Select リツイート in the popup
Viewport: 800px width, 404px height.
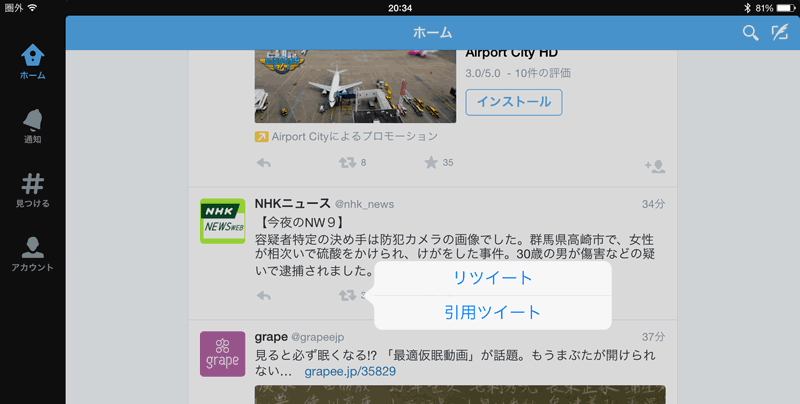click(x=492, y=278)
